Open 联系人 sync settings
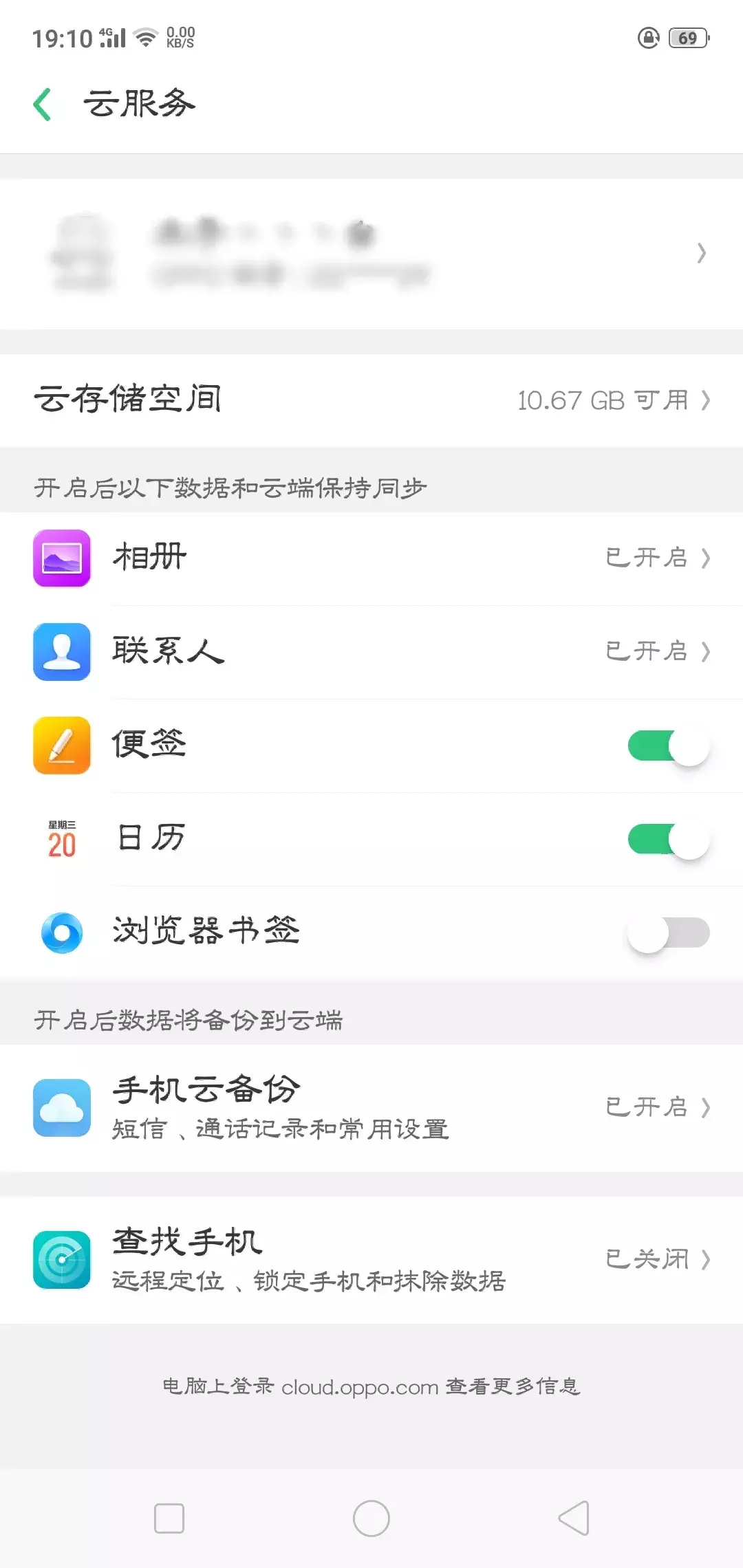The width and height of the screenshot is (743, 1568). coord(371,651)
